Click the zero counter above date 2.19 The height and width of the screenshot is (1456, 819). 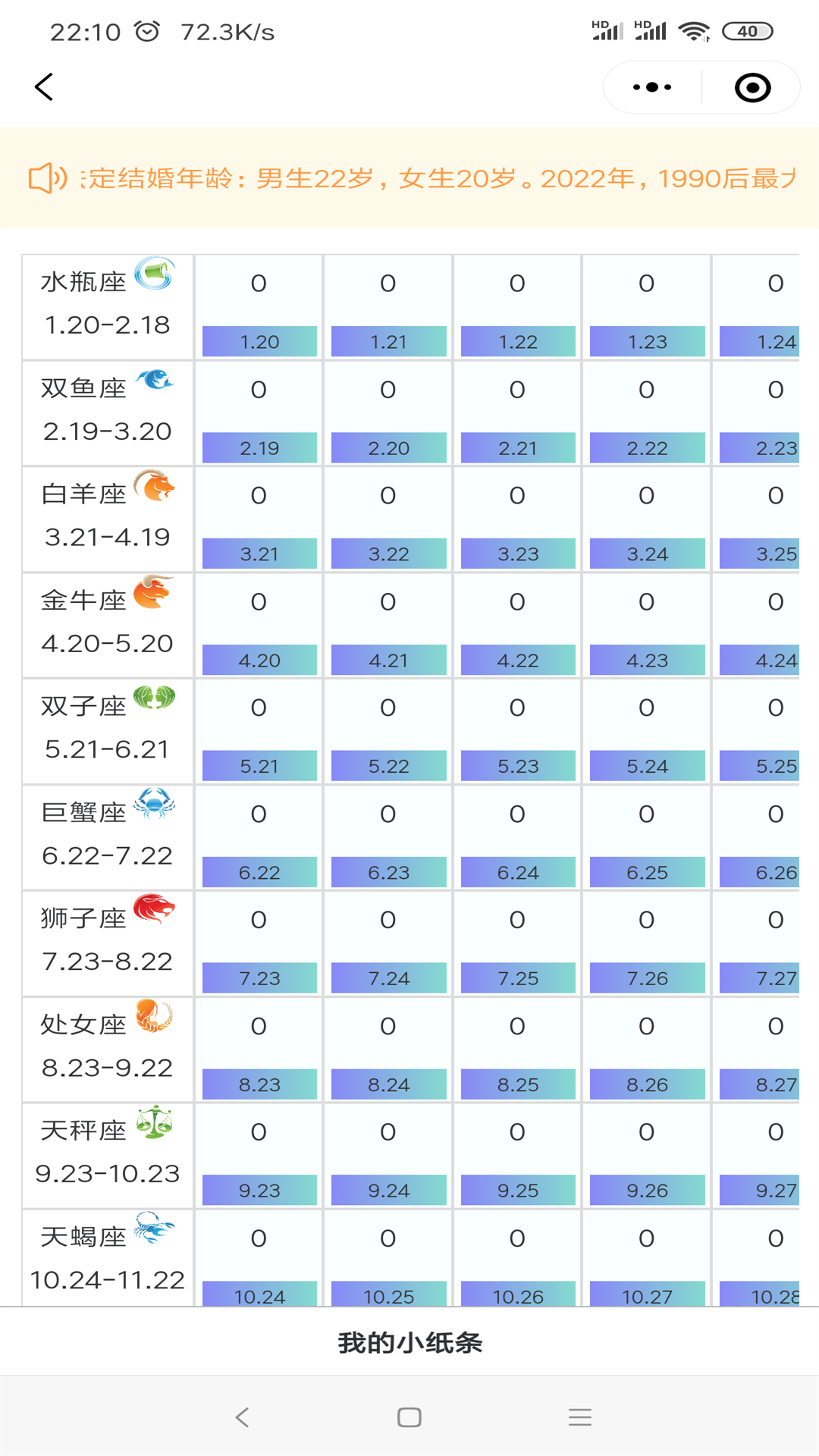click(258, 389)
